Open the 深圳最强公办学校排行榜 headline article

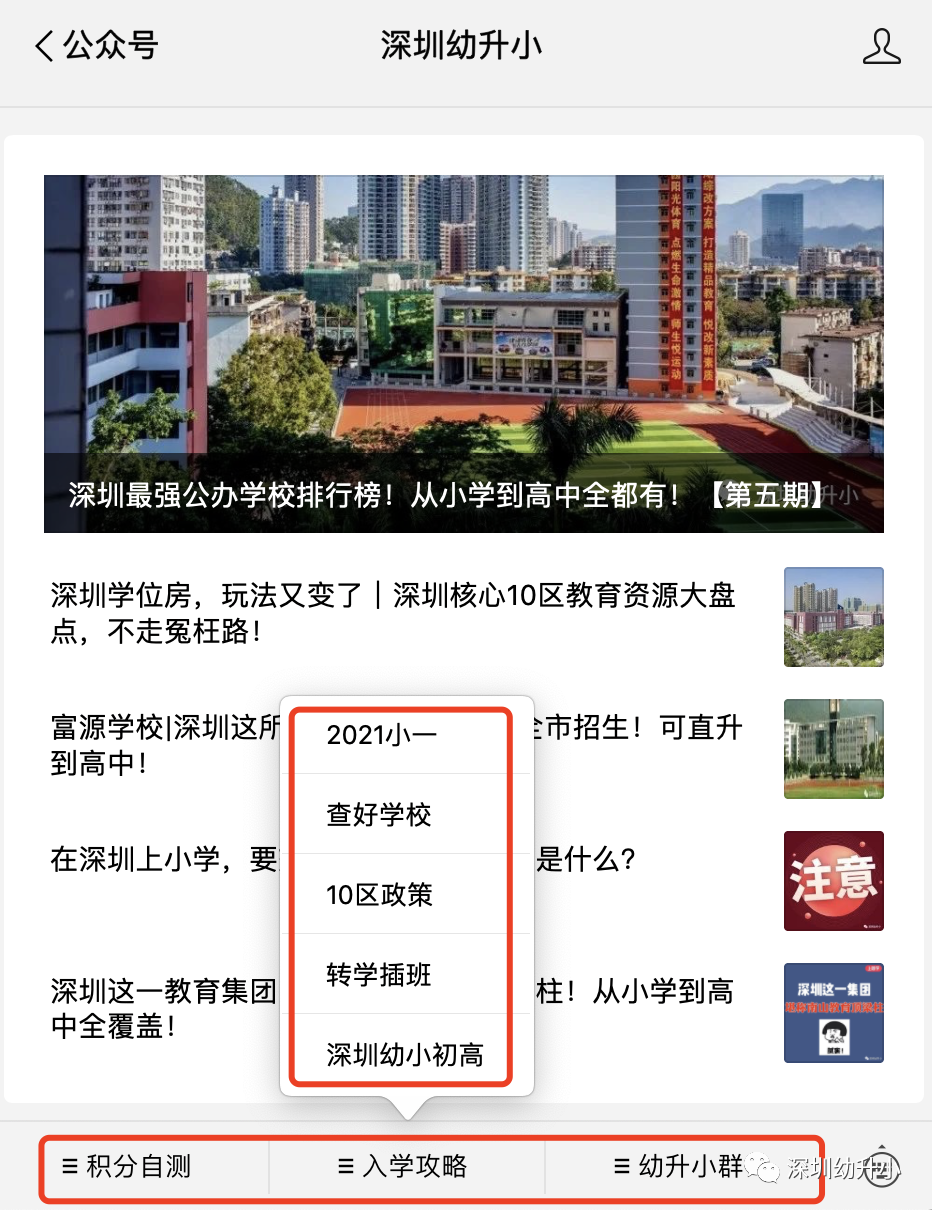click(x=464, y=354)
